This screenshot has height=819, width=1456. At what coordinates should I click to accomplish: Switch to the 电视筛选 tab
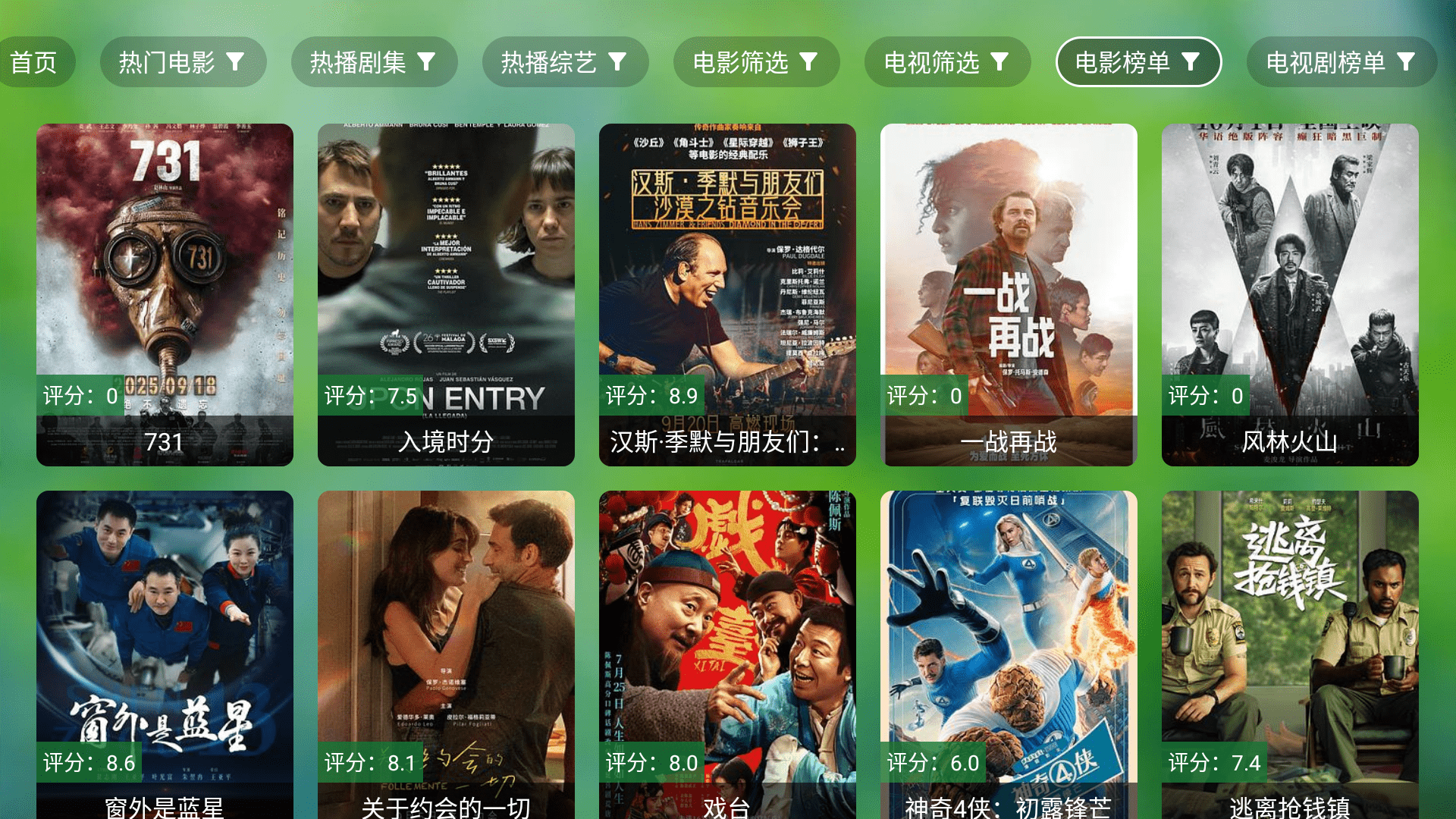click(x=947, y=62)
